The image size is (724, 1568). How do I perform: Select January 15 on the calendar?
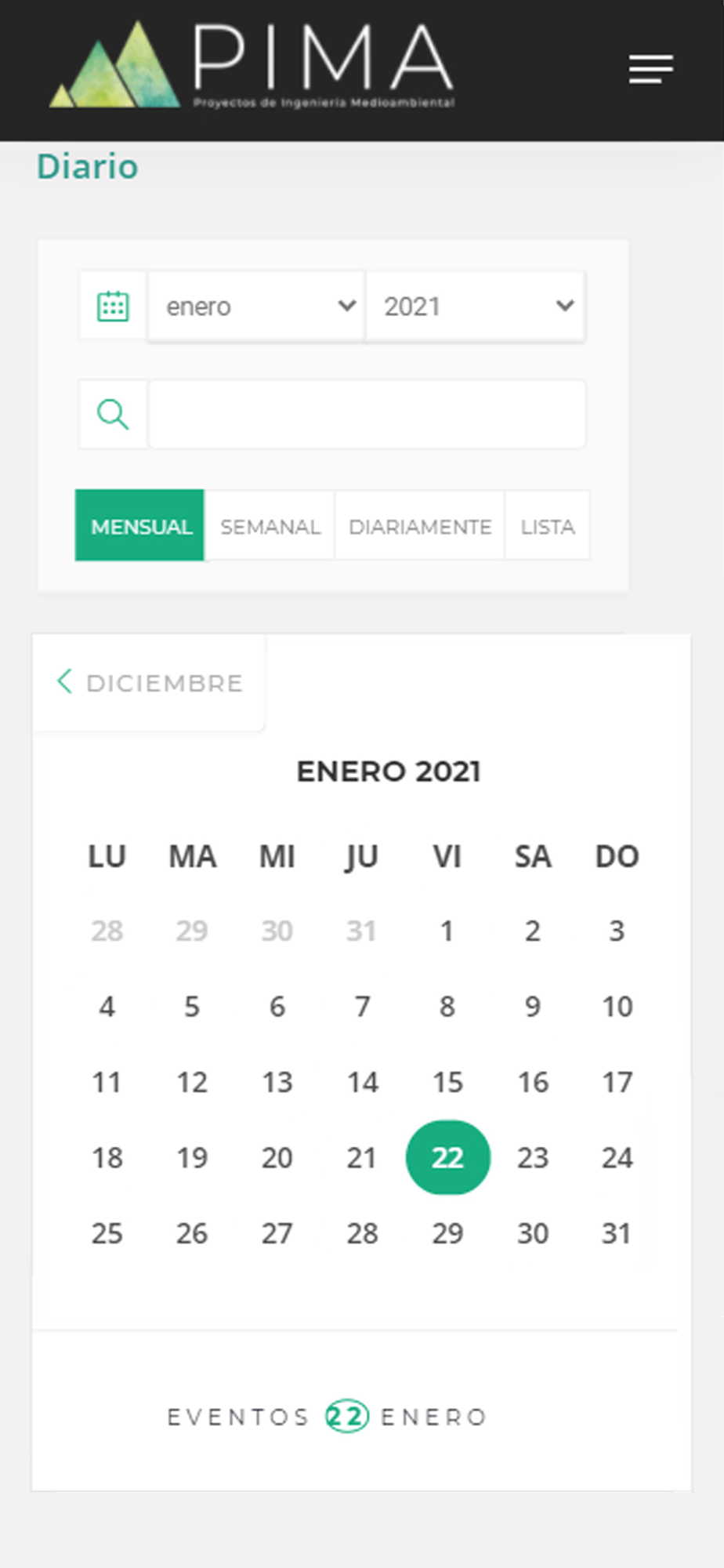click(448, 1082)
